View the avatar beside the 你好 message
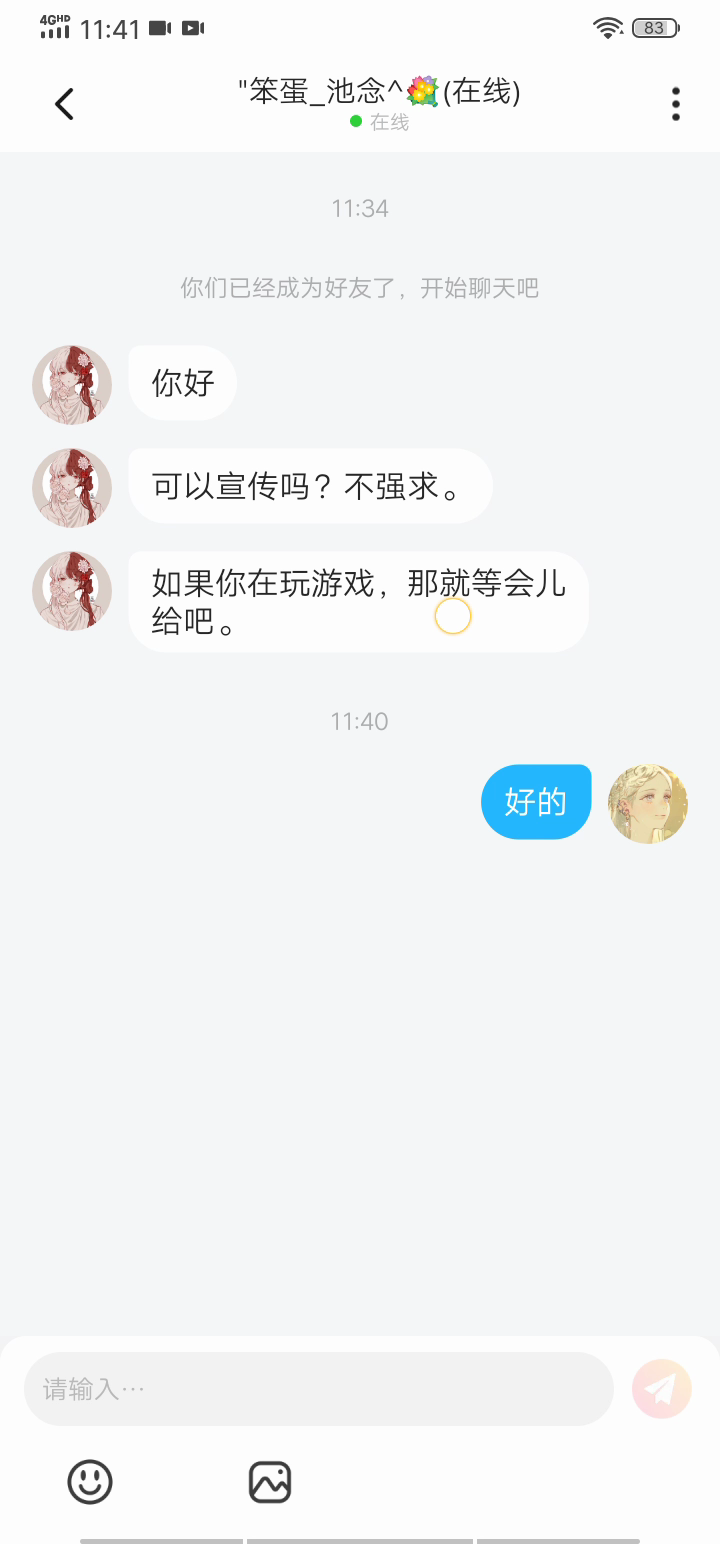Screen dimensions: 720x1544 [x=72, y=385]
